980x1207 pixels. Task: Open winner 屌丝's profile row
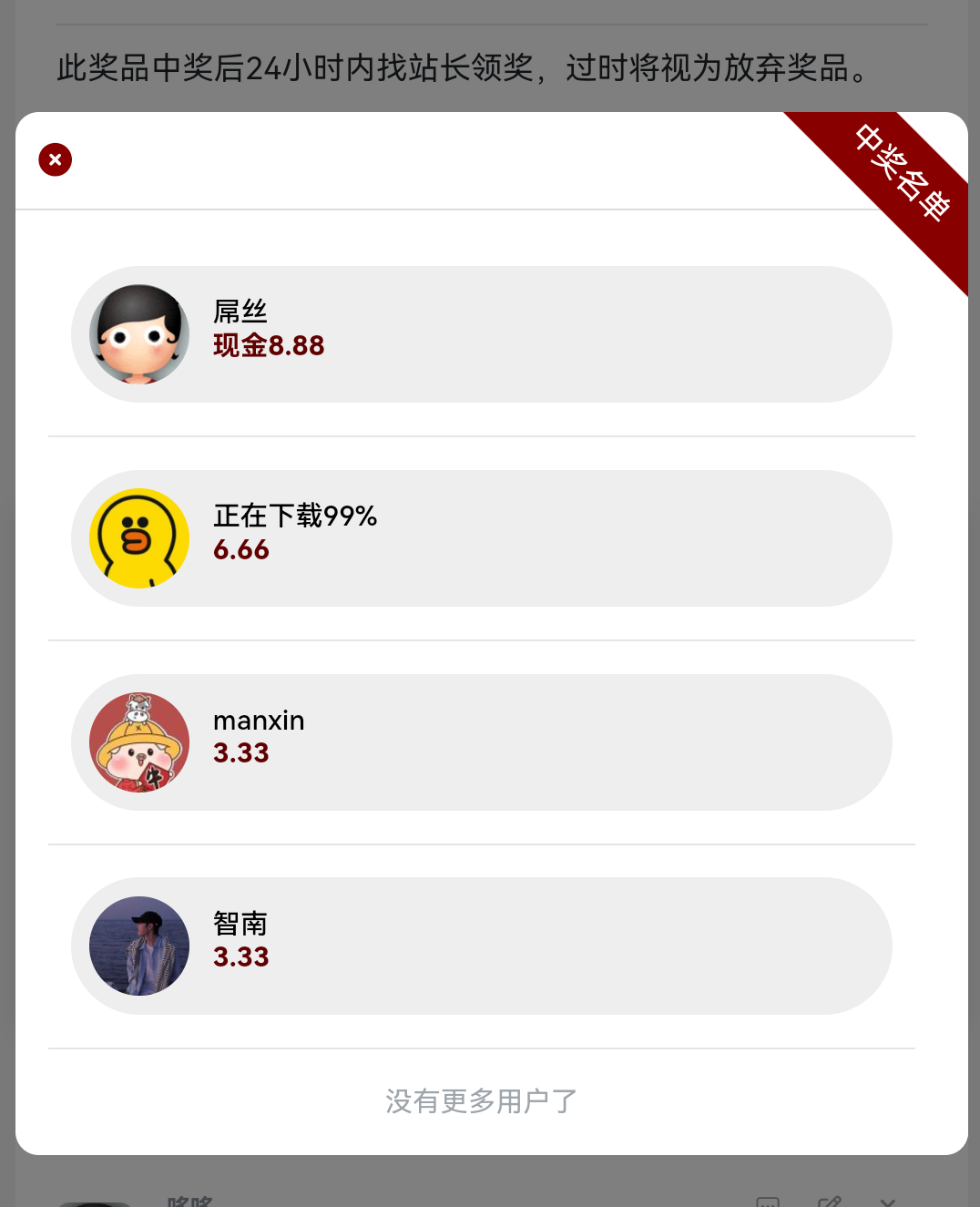(x=481, y=334)
